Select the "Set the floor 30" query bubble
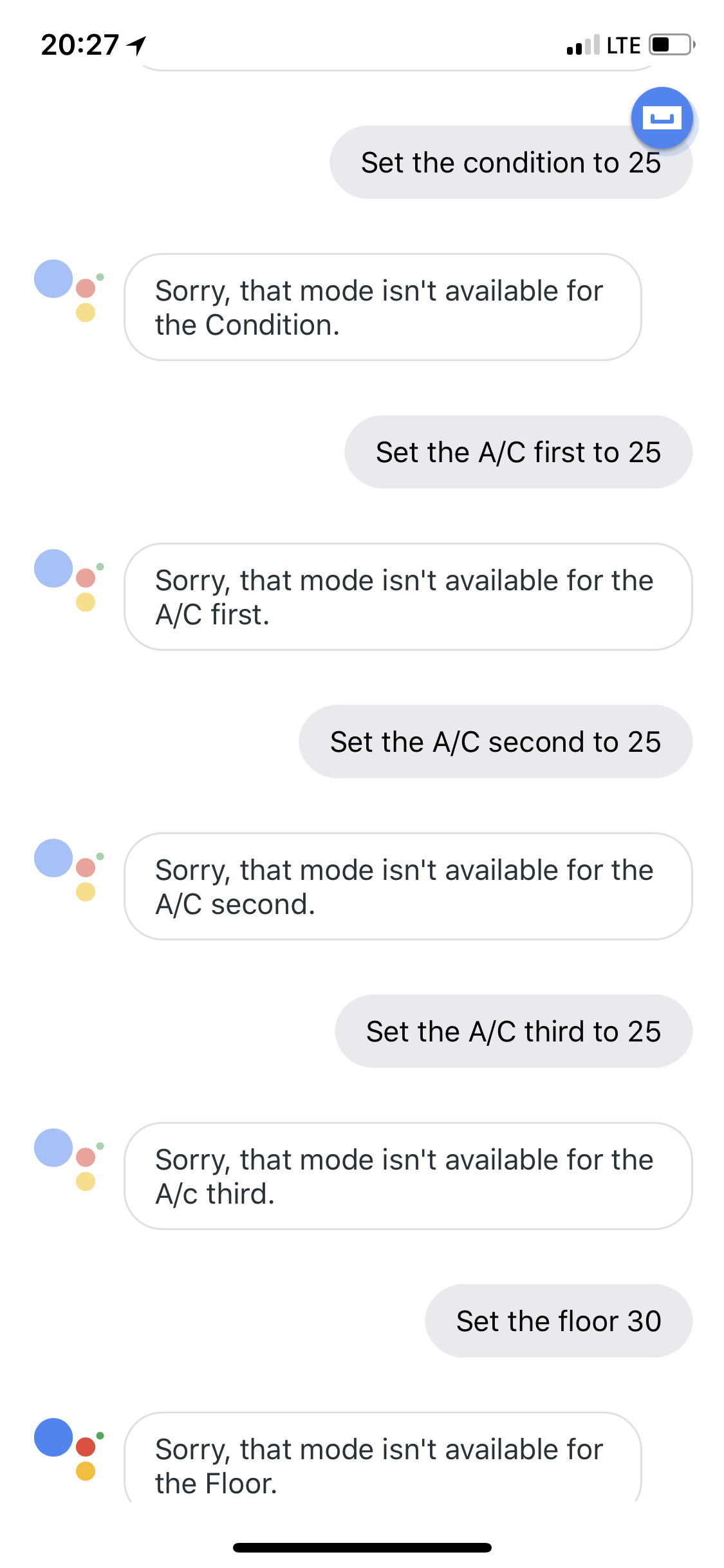724x1568 pixels. coord(558,1321)
